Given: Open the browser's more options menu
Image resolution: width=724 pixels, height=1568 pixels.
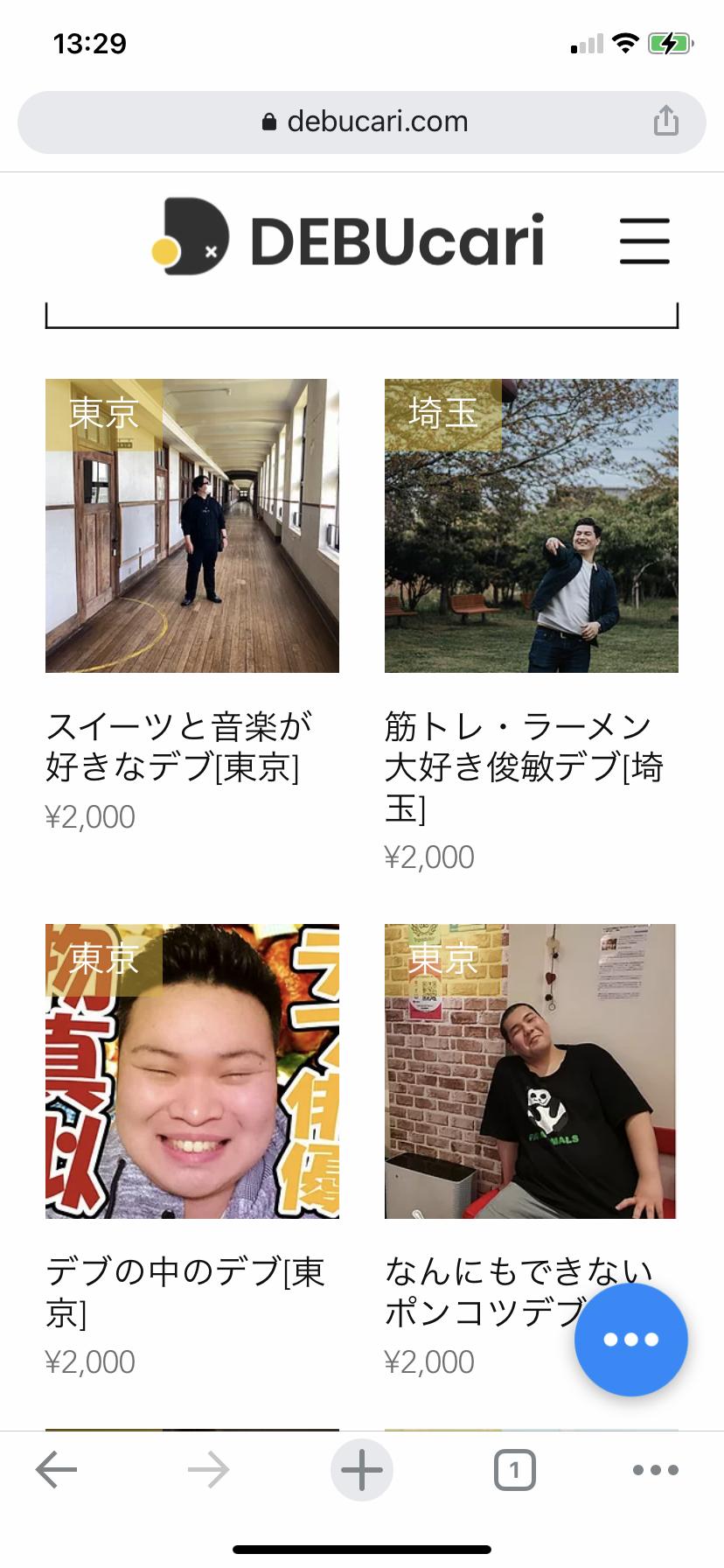Looking at the screenshot, I should tap(656, 1470).
